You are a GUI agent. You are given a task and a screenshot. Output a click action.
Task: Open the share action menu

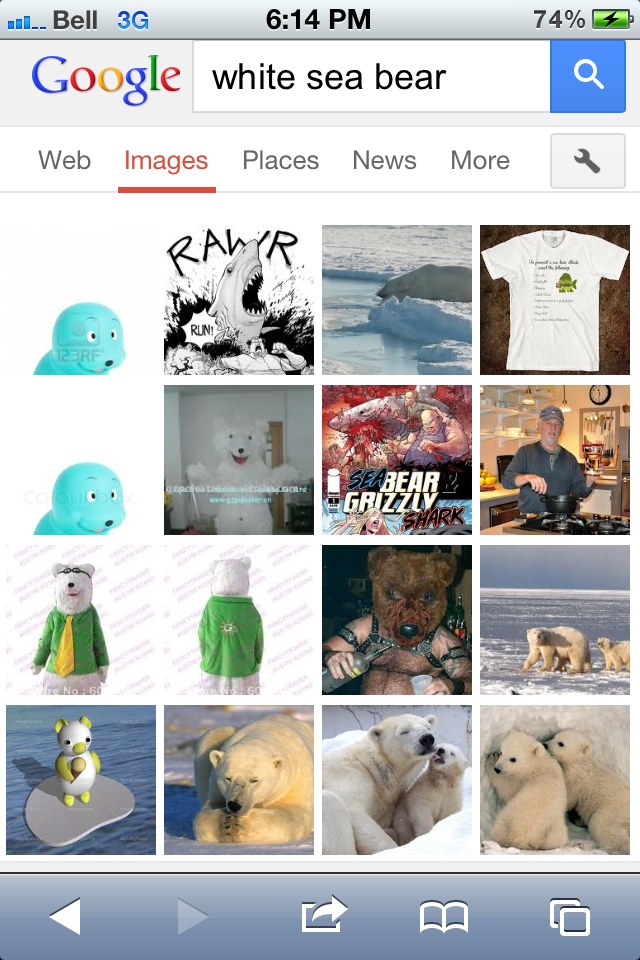(322, 916)
